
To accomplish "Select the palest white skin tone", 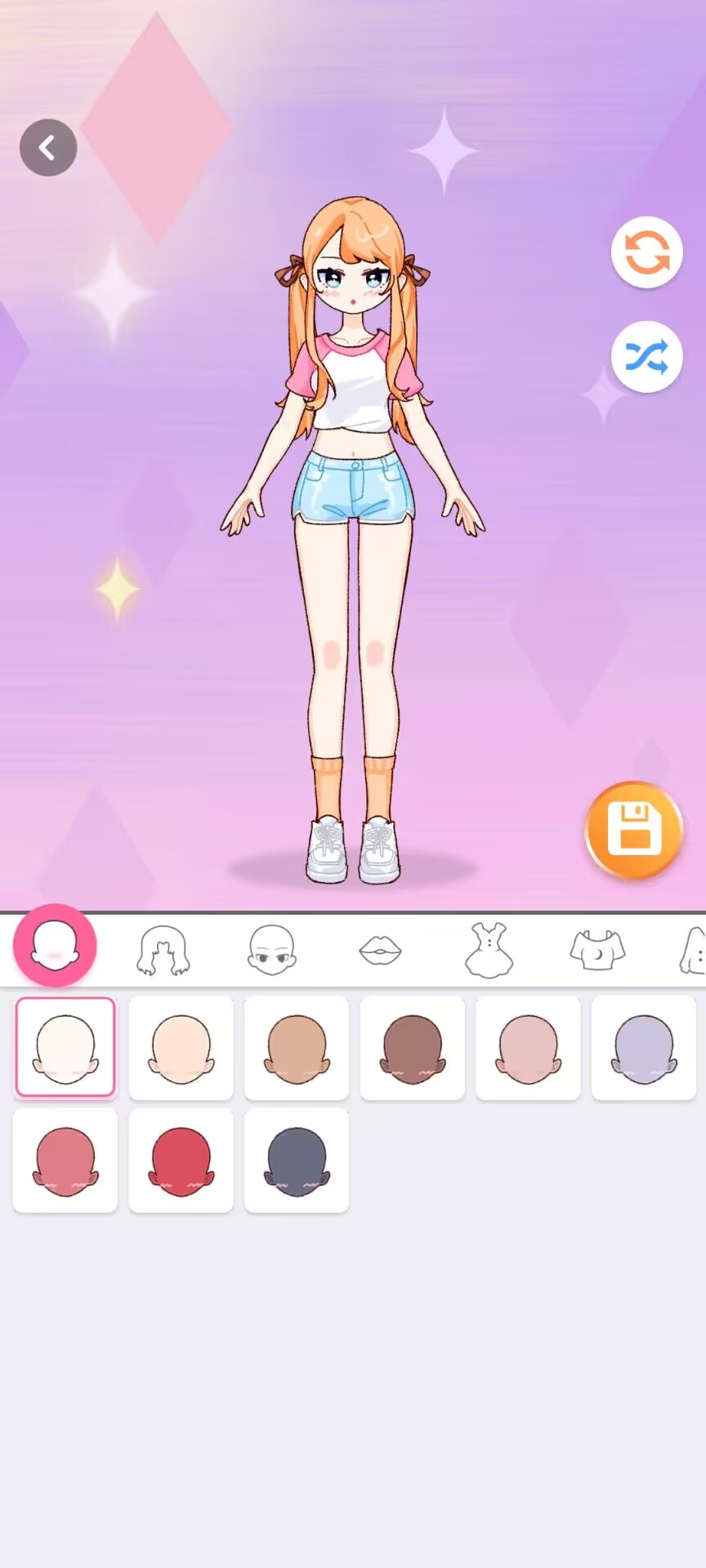I will point(65,1048).
